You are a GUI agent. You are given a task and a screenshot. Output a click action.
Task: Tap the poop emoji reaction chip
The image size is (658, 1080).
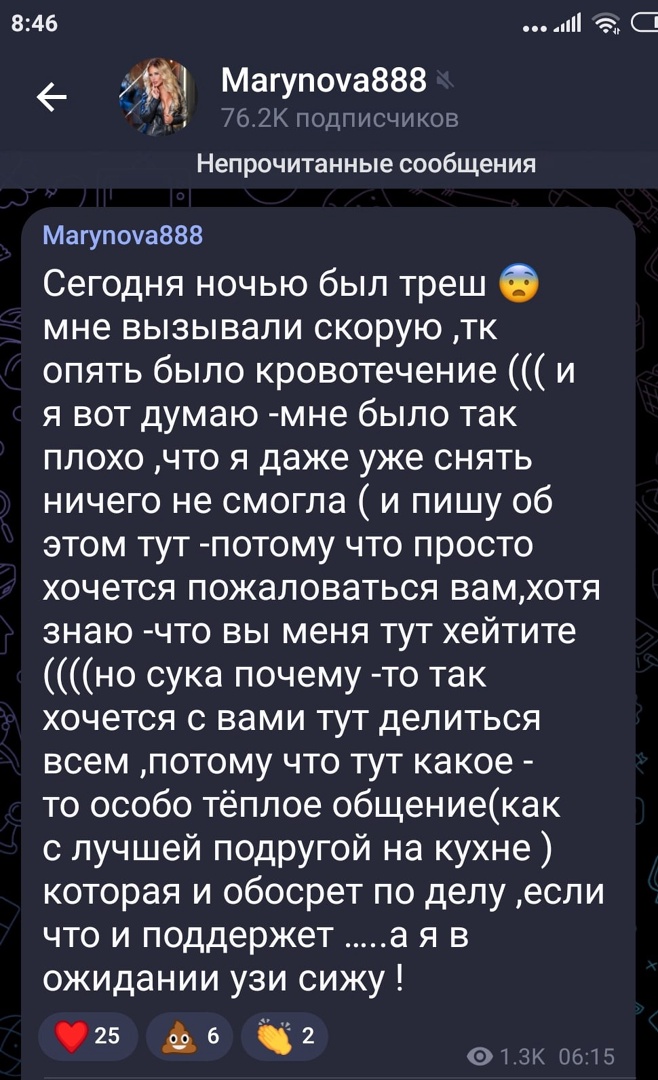pyautogui.click(x=189, y=1035)
